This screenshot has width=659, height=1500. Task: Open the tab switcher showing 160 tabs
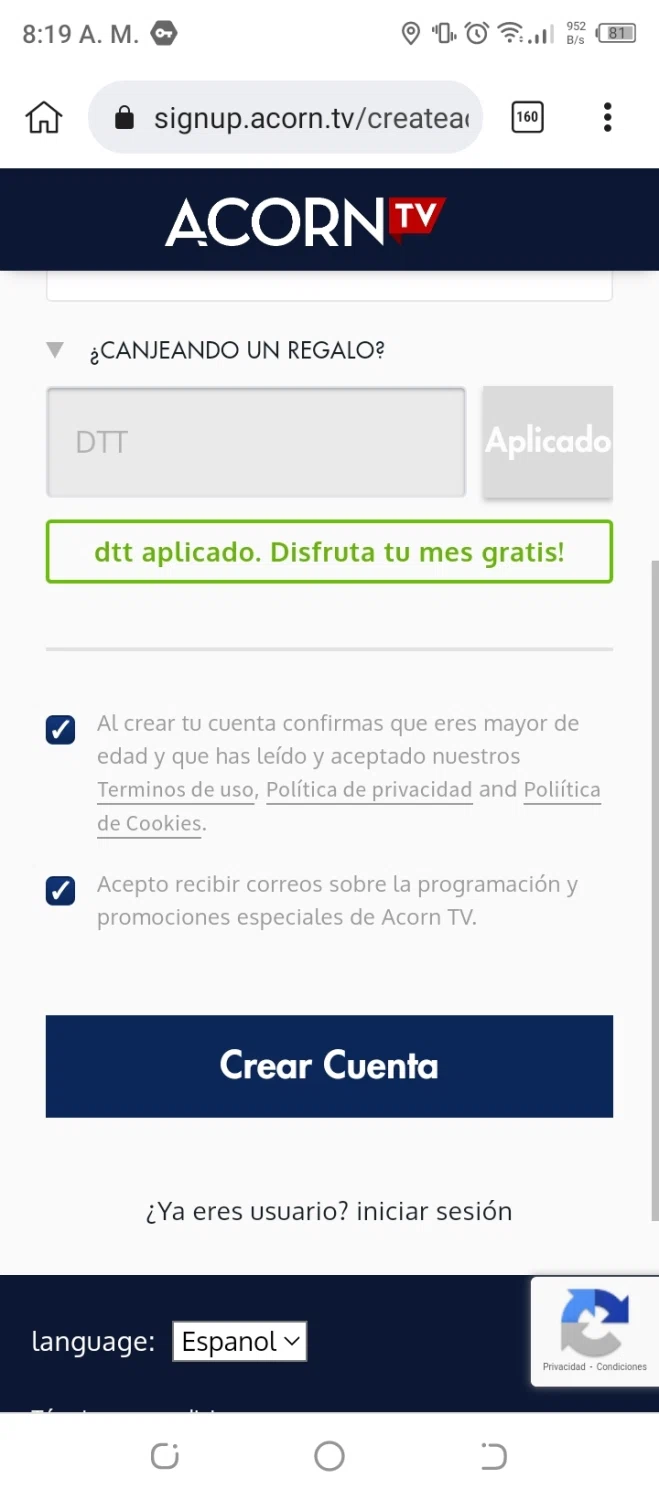(527, 118)
